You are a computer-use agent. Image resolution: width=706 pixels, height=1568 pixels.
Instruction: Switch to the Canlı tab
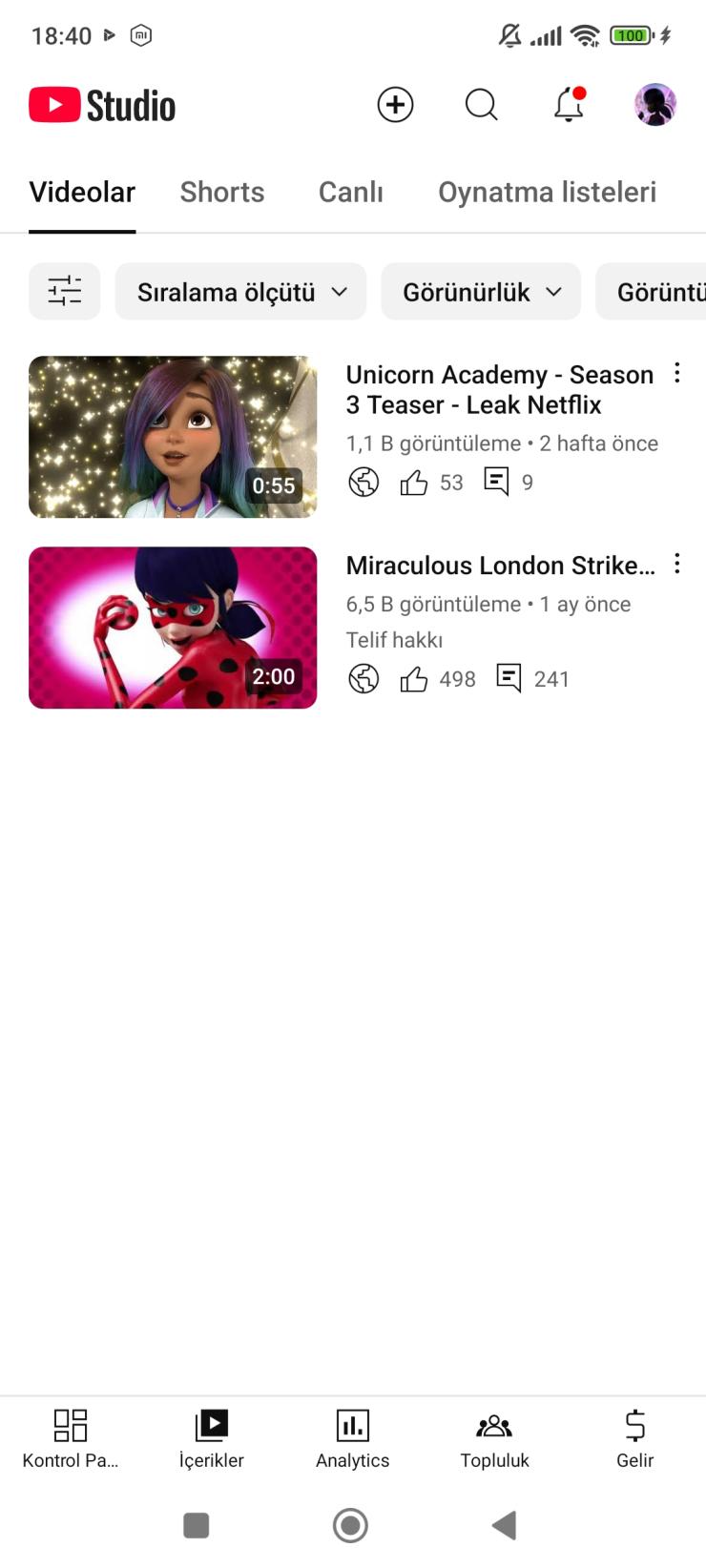point(350,192)
